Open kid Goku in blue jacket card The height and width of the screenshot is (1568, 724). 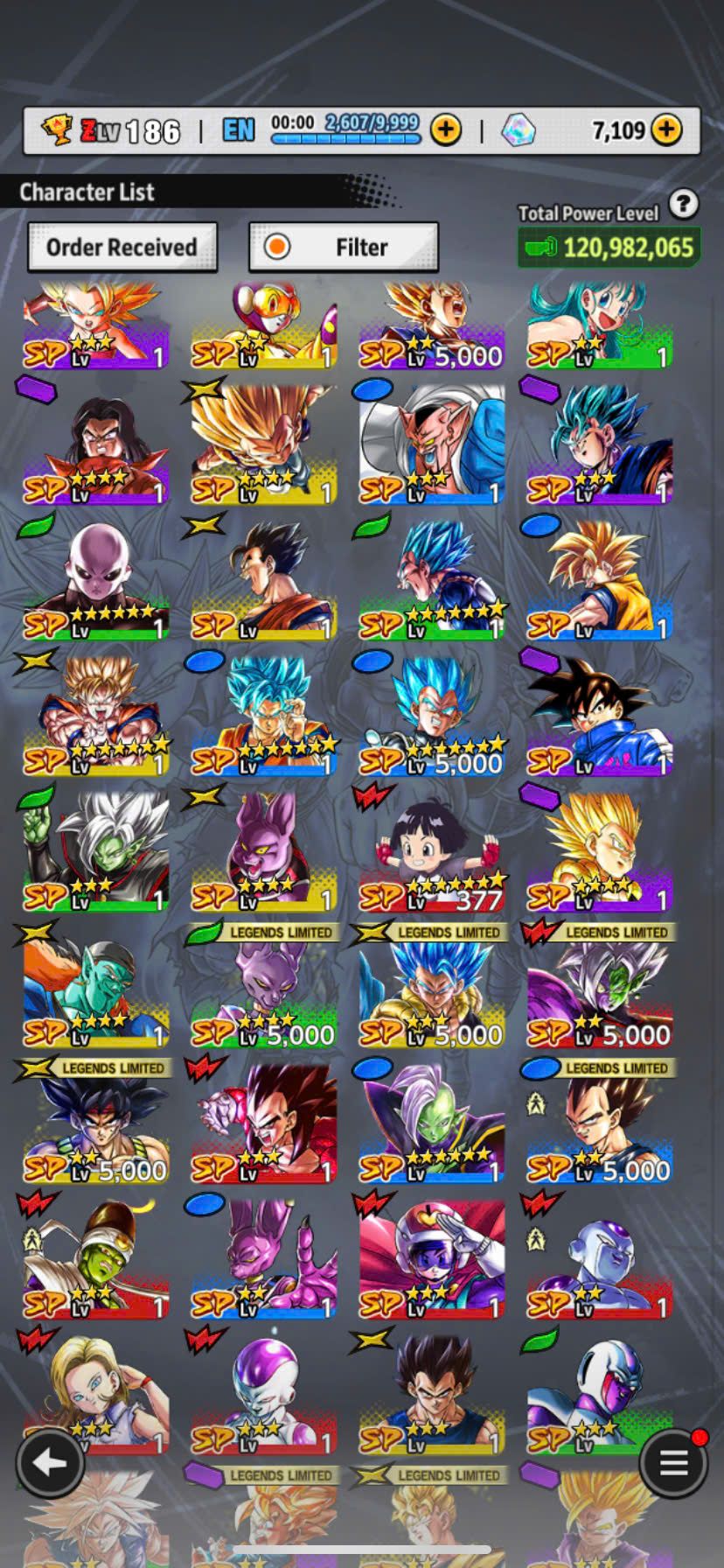[599, 717]
